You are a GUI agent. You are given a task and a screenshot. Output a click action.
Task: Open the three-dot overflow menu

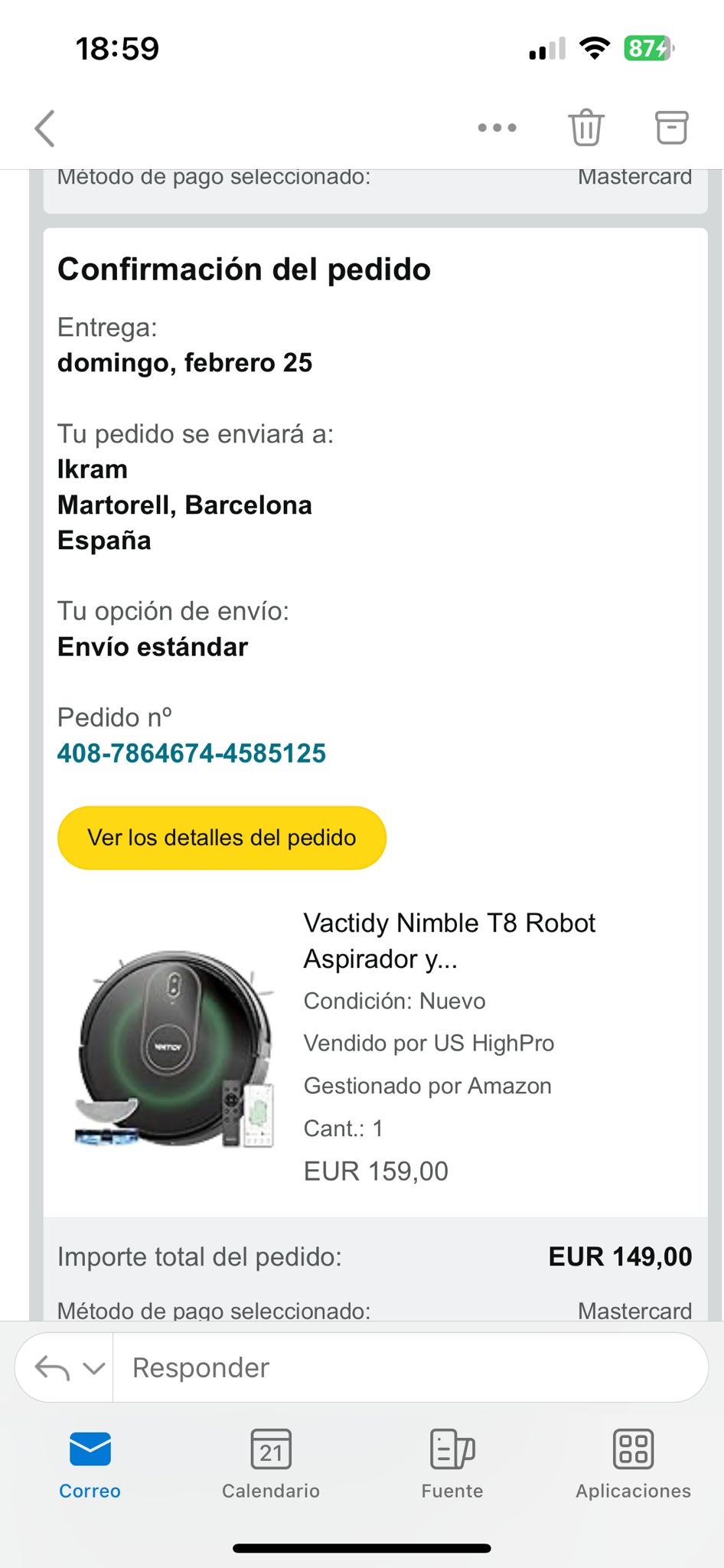click(x=497, y=128)
